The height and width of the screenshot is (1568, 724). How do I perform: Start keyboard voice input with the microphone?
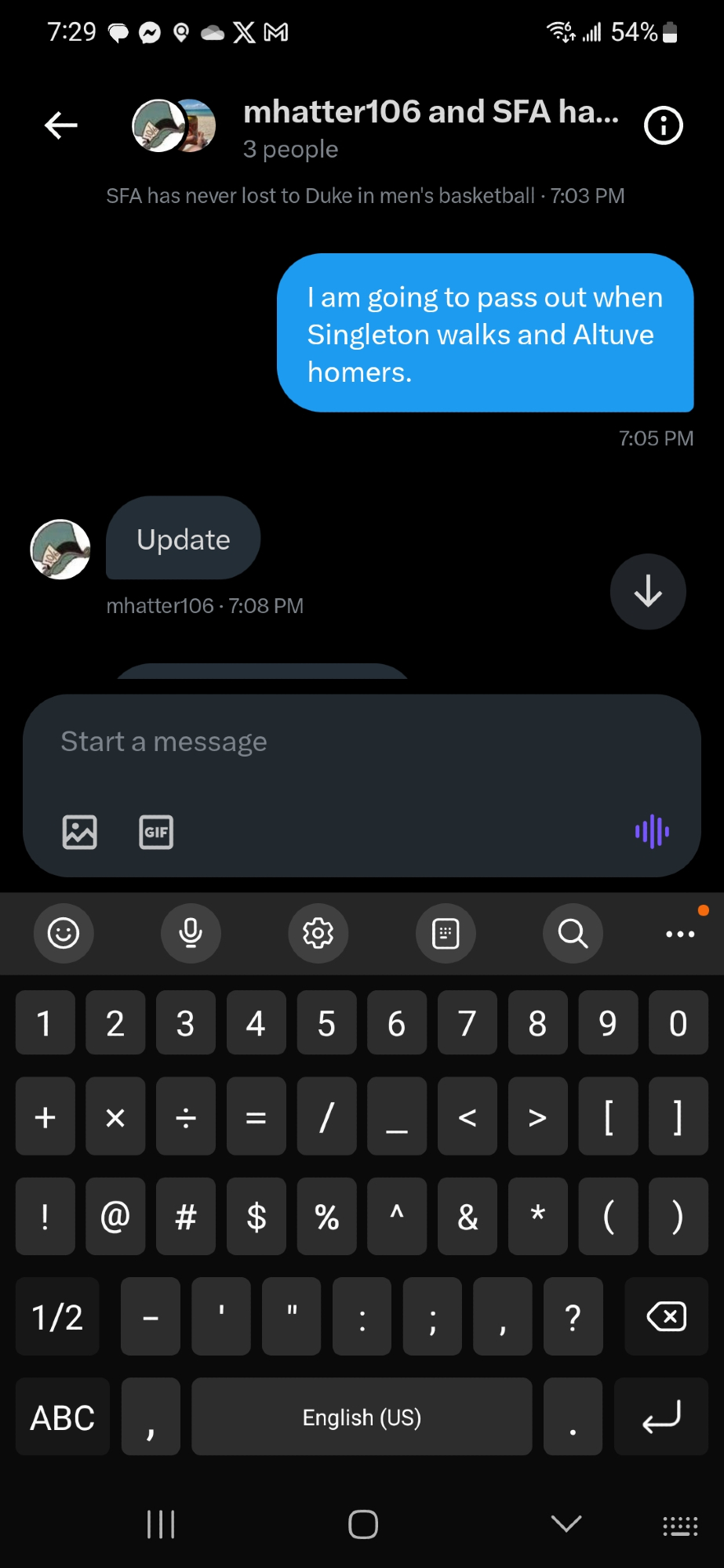pos(191,933)
